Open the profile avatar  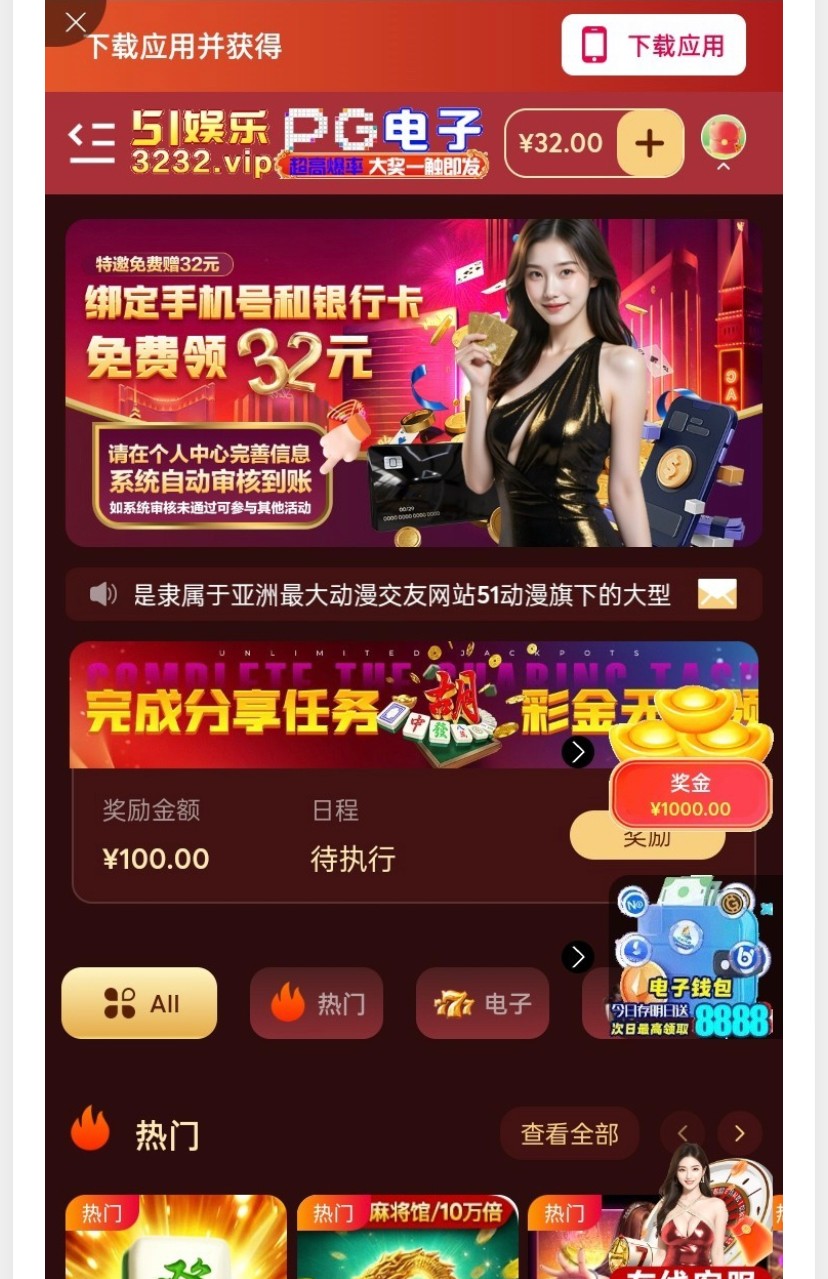tap(723, 138)
